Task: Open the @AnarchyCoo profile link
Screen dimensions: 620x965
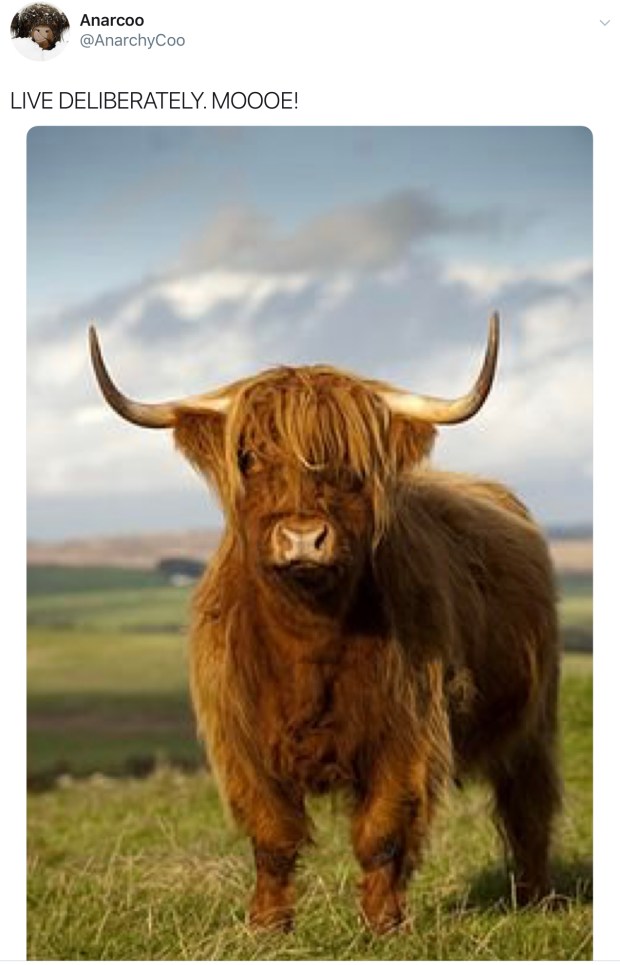Action: tap(132, 41)
